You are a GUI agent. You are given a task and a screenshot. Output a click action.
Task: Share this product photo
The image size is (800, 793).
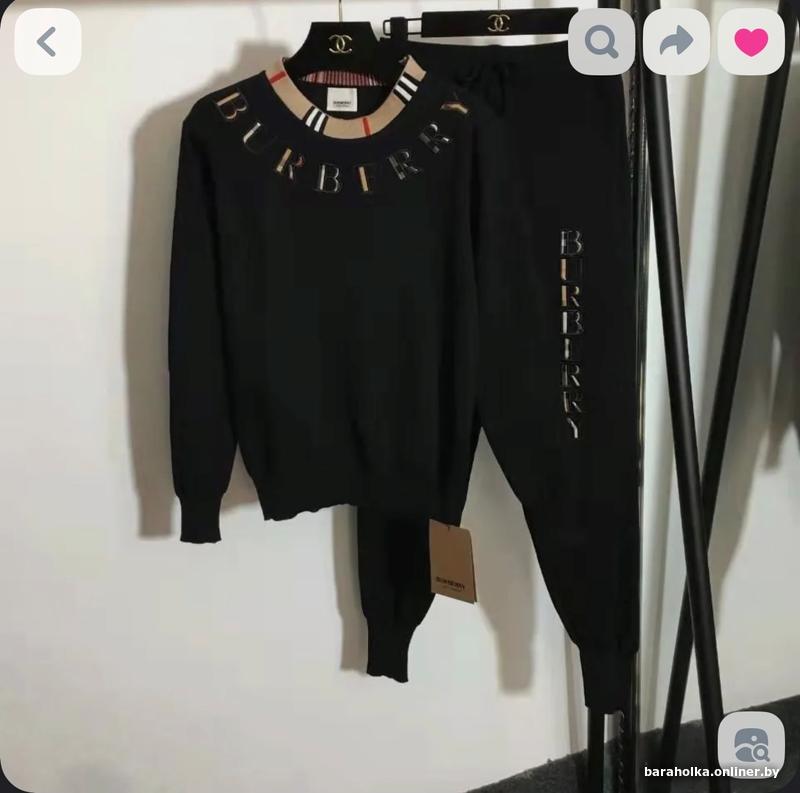pyautogui.click(x=676, y=42)
